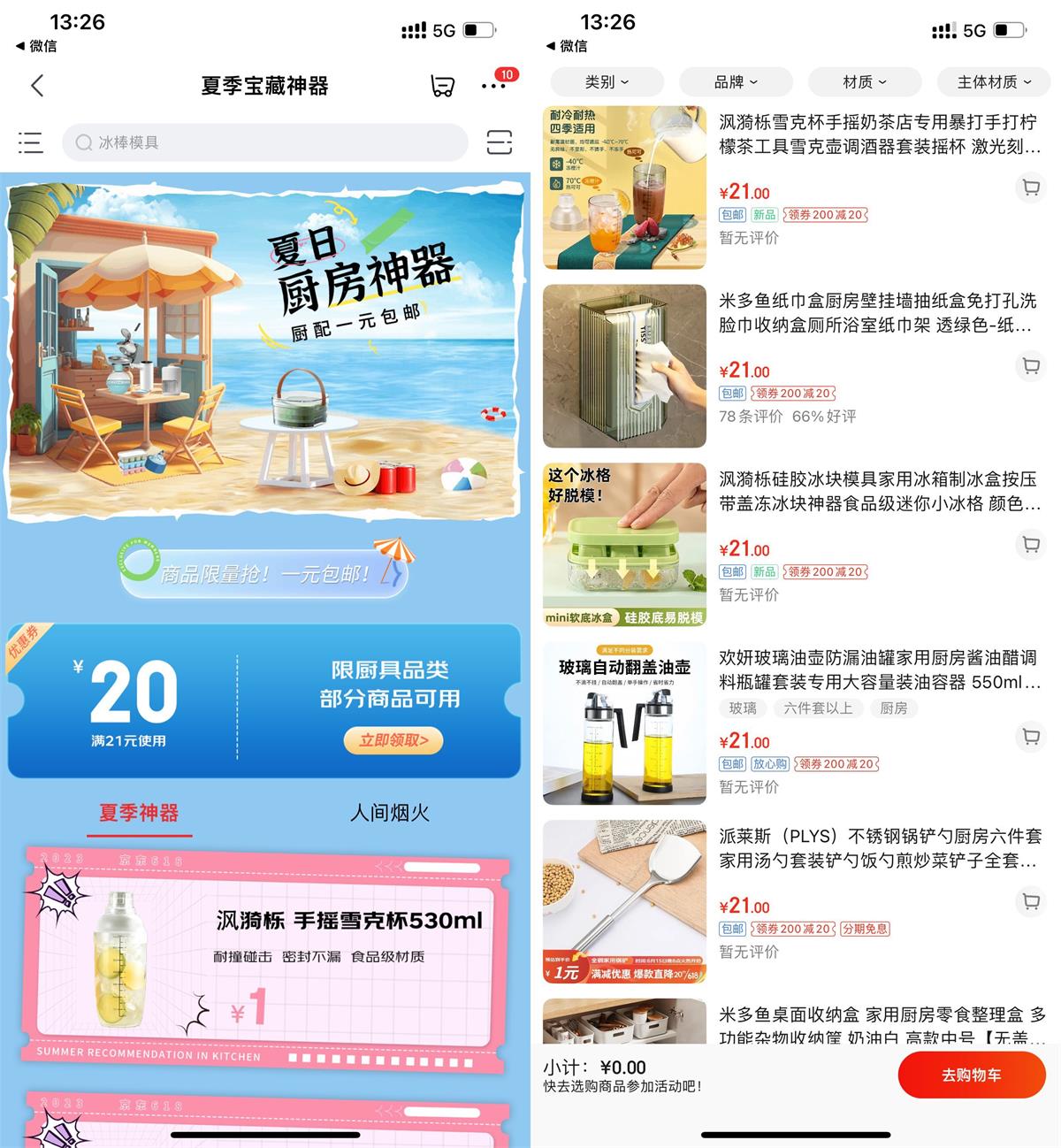Image resolution: width=1061 pixels, height=1148 pixels.
Task: Switch to the 人间烟火 tab
Action: pyautogui.click(x=389, y=813)
